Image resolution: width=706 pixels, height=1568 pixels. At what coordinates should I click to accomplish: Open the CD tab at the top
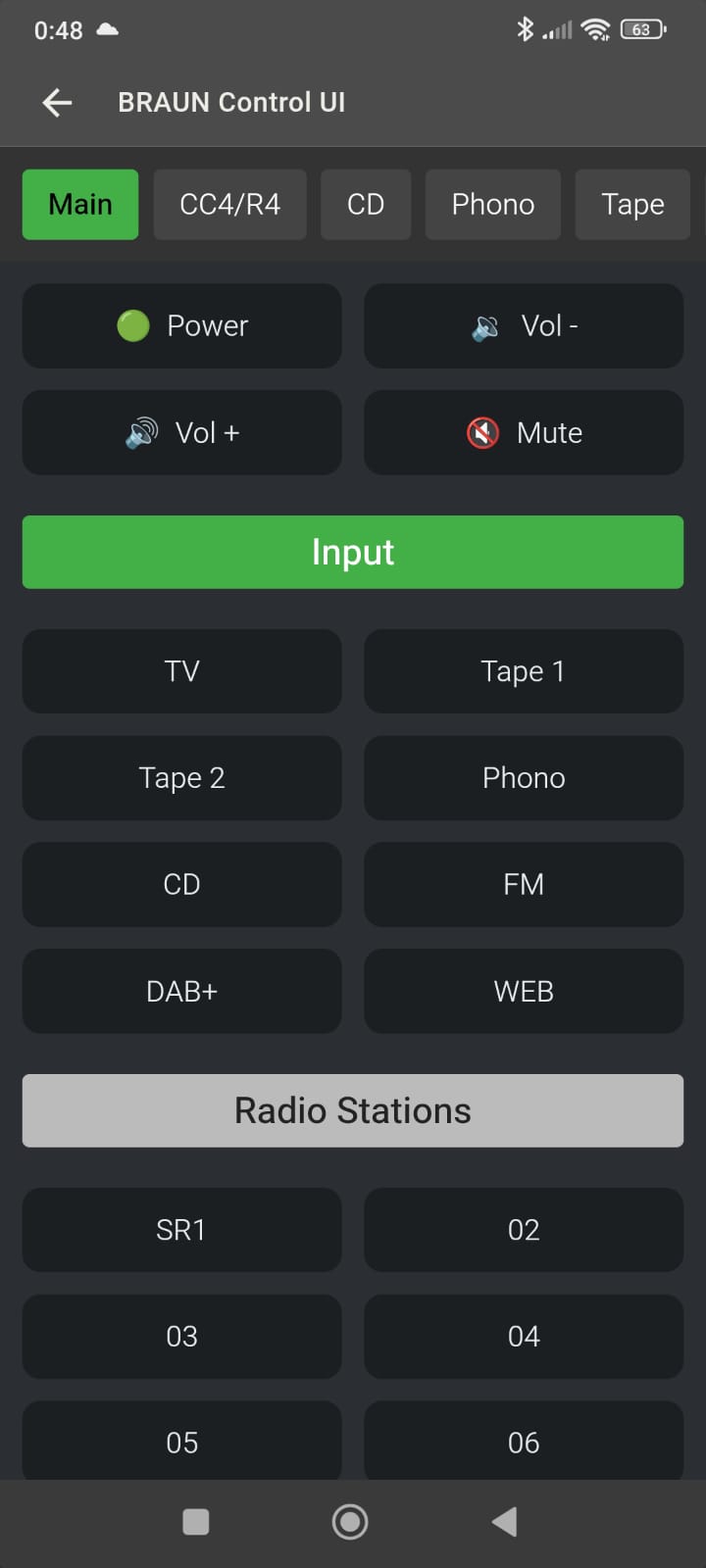tap(366, 204)
